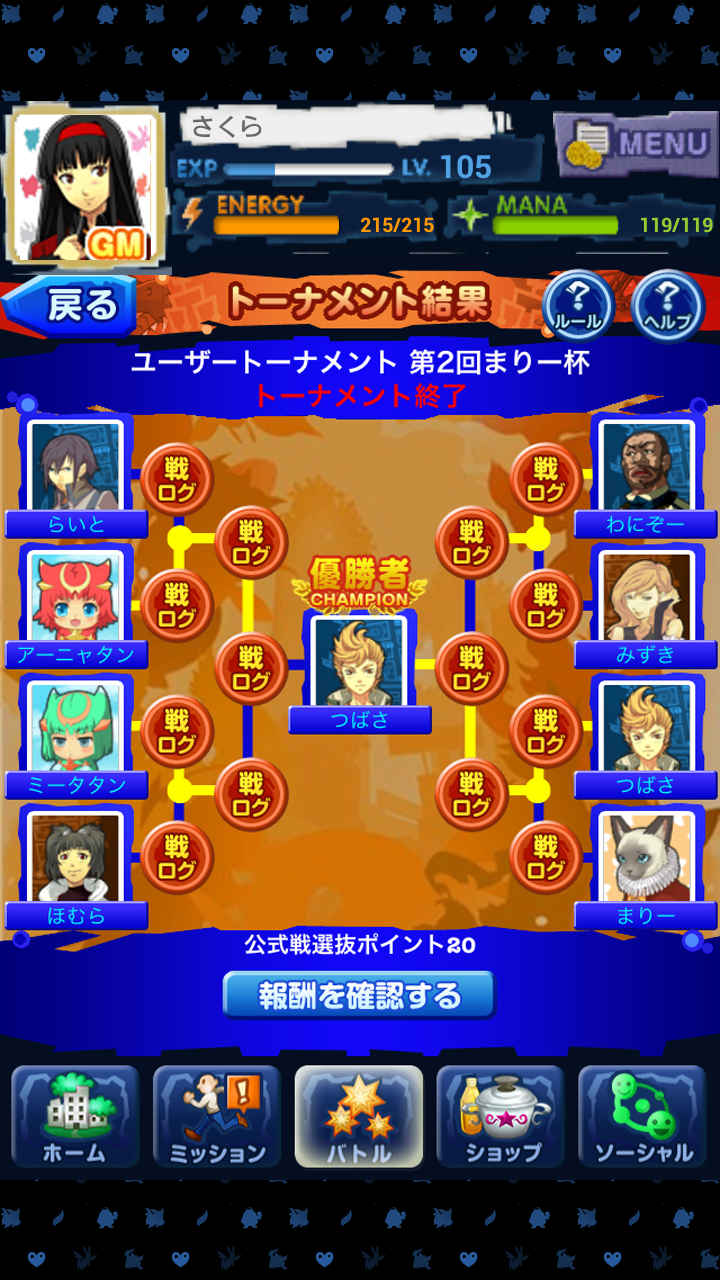
Task: Open ミータタン's player portrait
Action: (75, 725)
